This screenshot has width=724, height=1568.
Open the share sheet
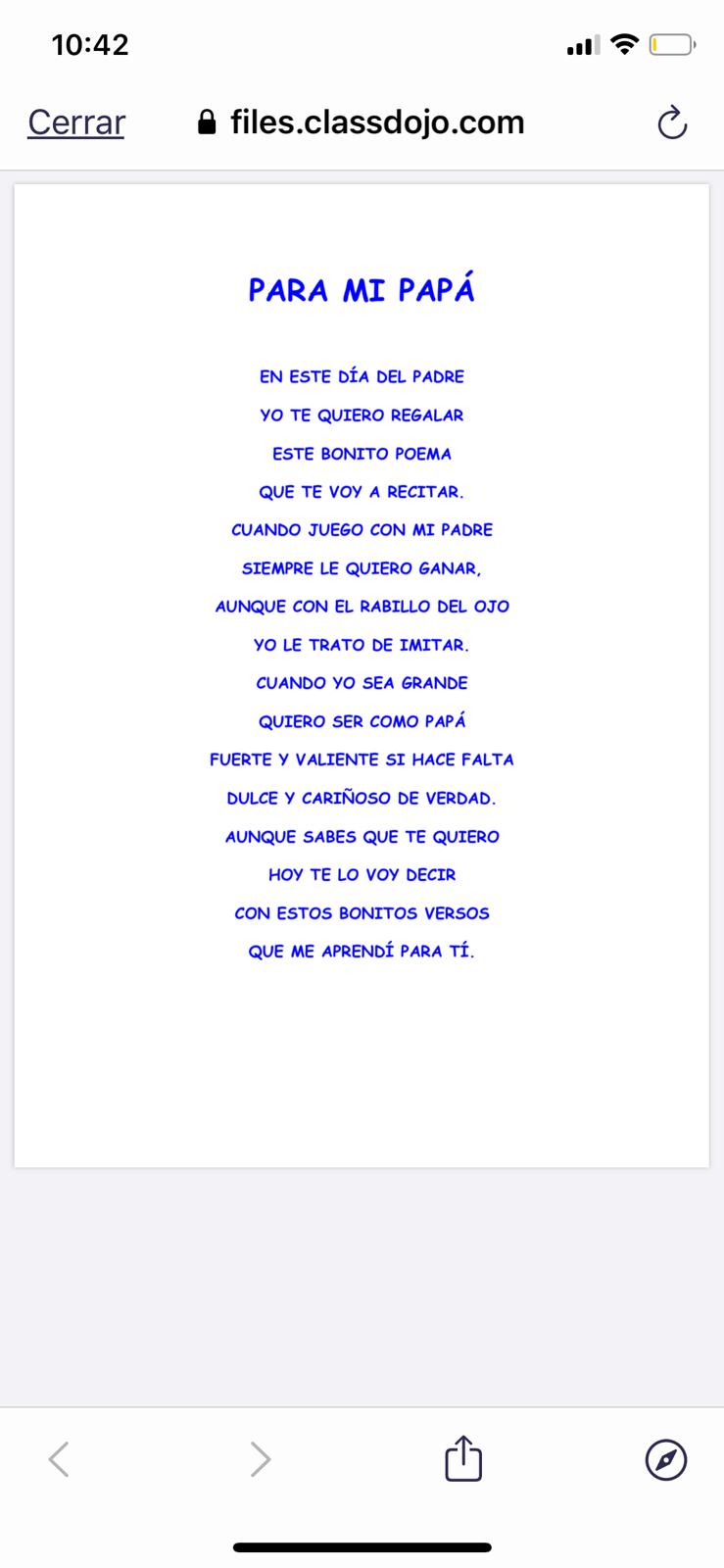pos(463,1458)
